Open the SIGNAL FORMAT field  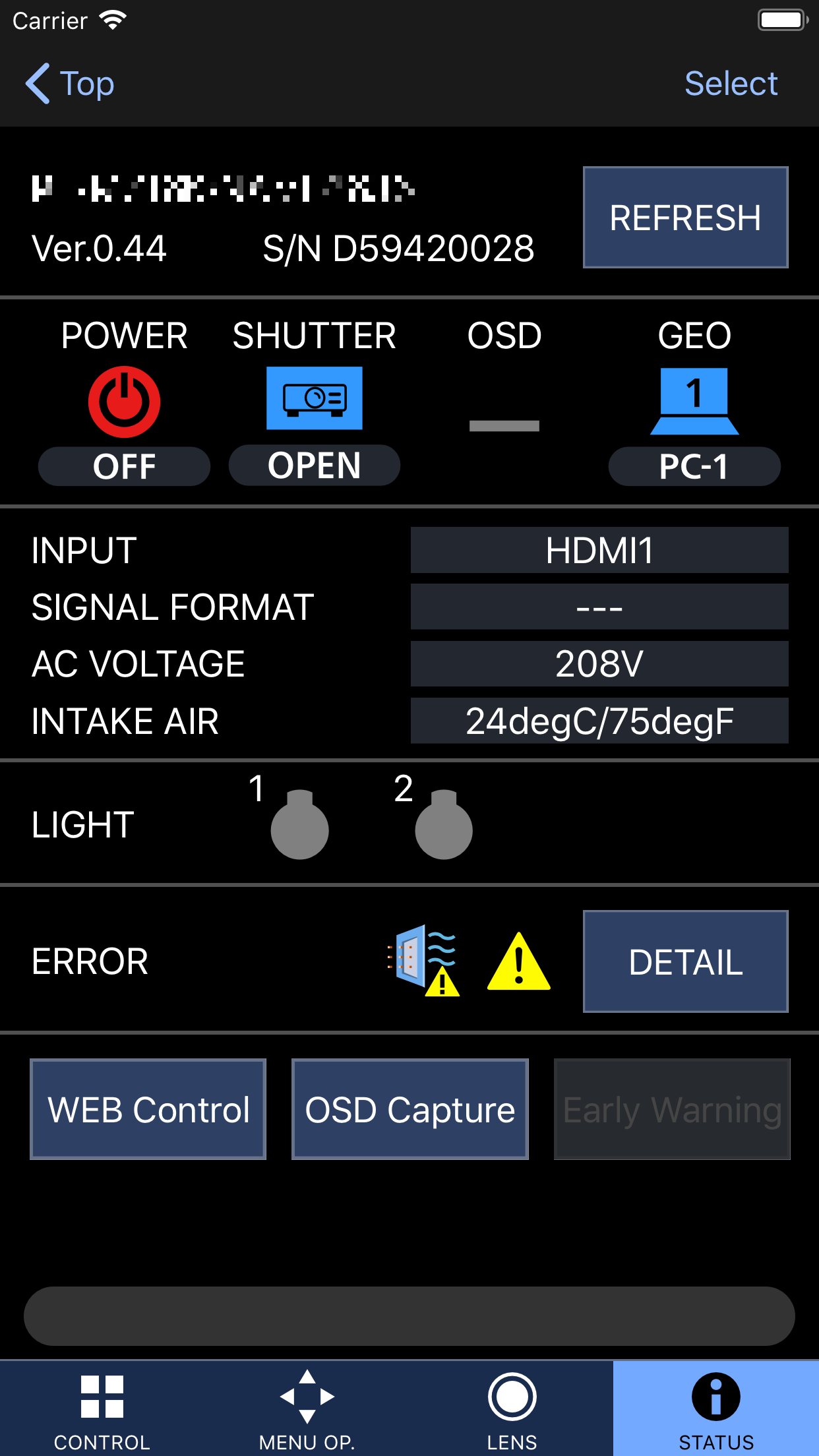[x=599, y=606]
